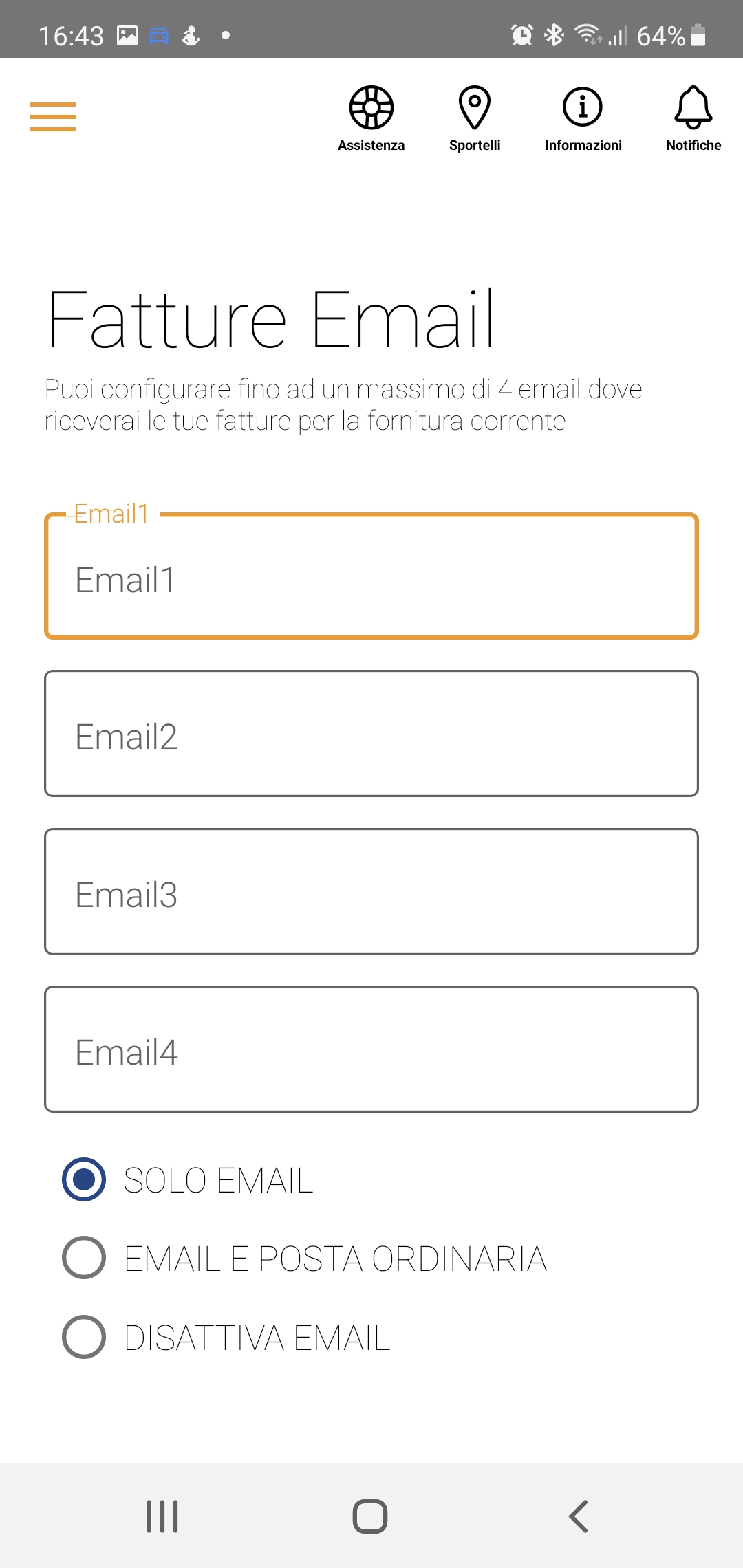
Task: Go back using the system back button
Action: tap(579, 1516)
